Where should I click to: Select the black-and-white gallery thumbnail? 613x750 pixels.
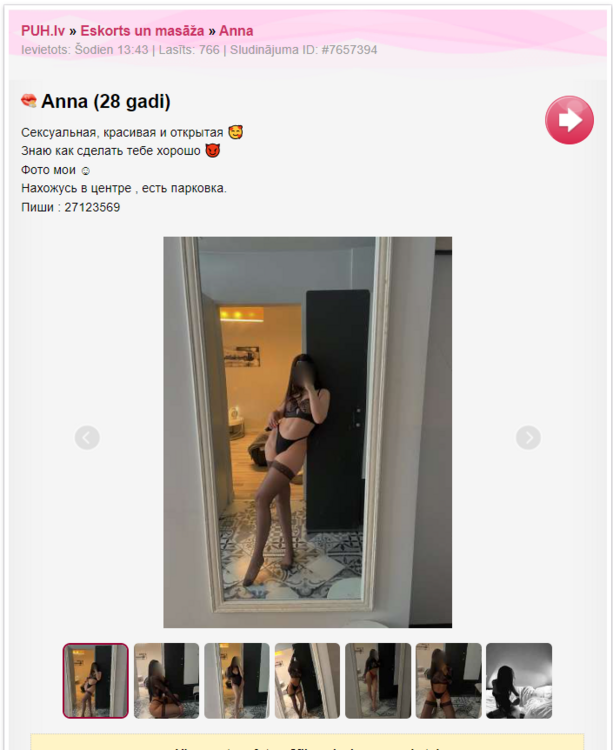coord(519,680)
